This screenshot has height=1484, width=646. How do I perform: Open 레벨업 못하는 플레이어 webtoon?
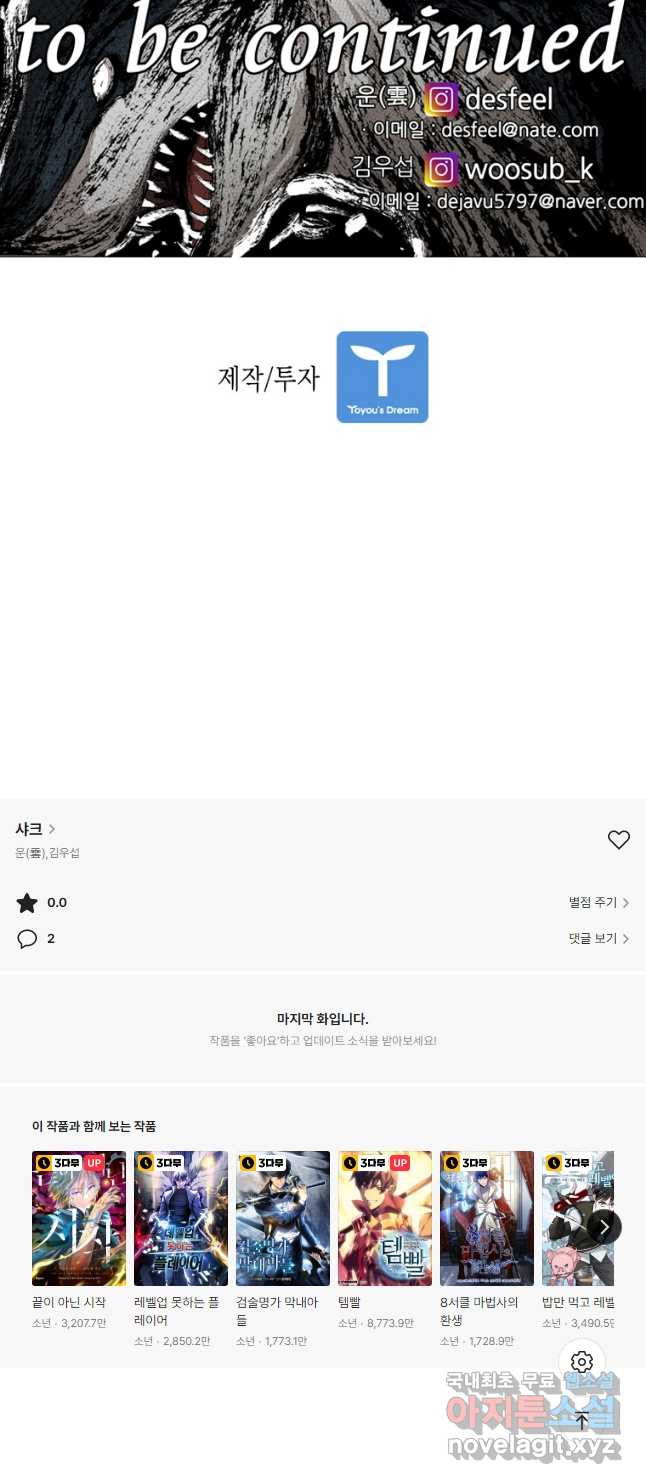point(181,1218)
